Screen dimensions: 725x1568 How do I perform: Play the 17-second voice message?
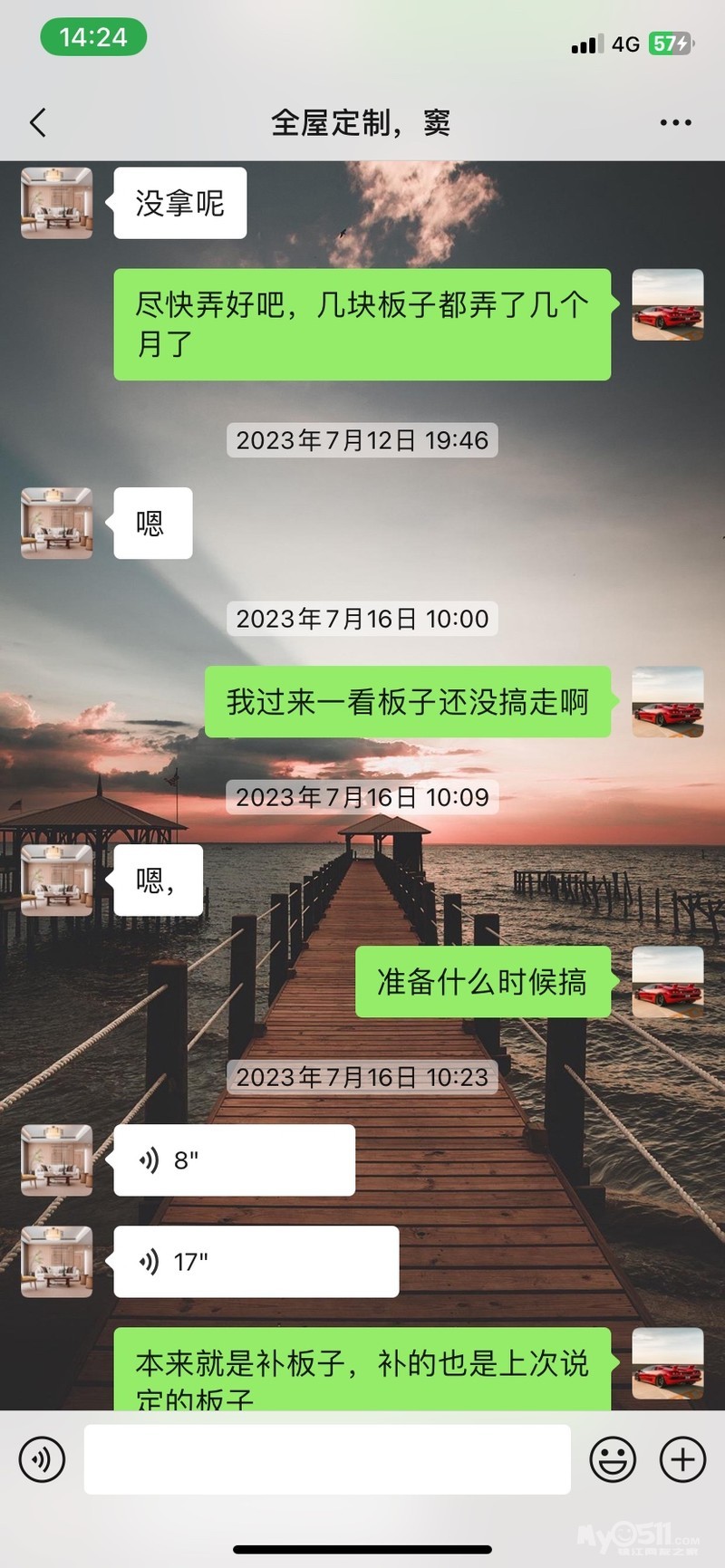click(x=256, y=1262)
